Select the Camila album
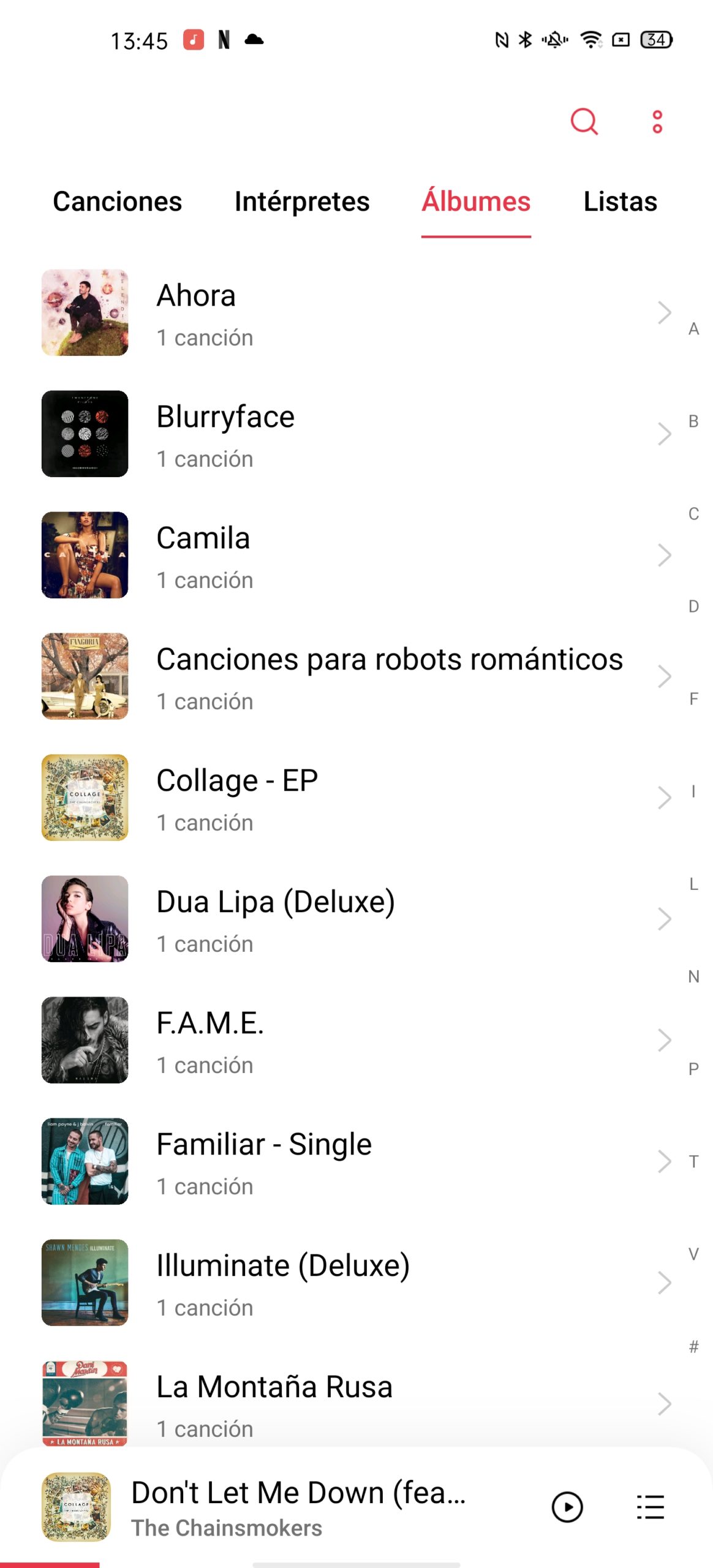Screen dimensions: 713x1568 pyautogui.click(x=356, y=555)
